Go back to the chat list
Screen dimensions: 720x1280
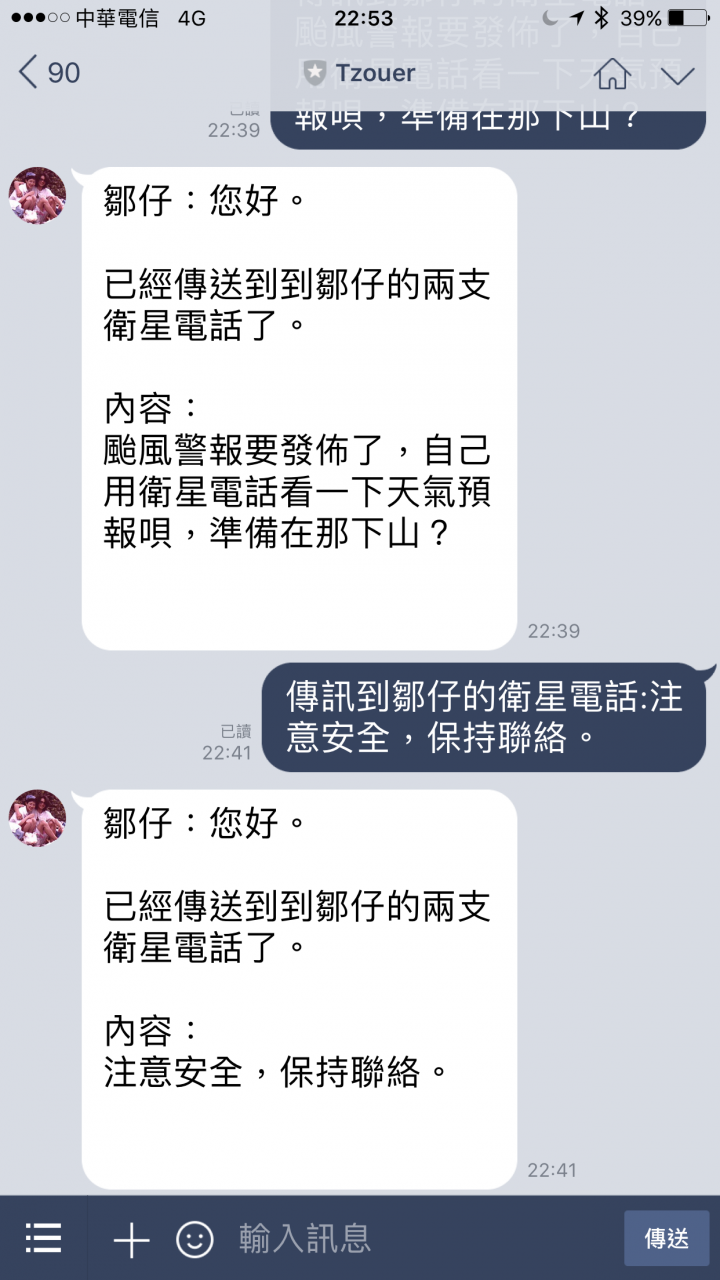click(x=48, y=73)
